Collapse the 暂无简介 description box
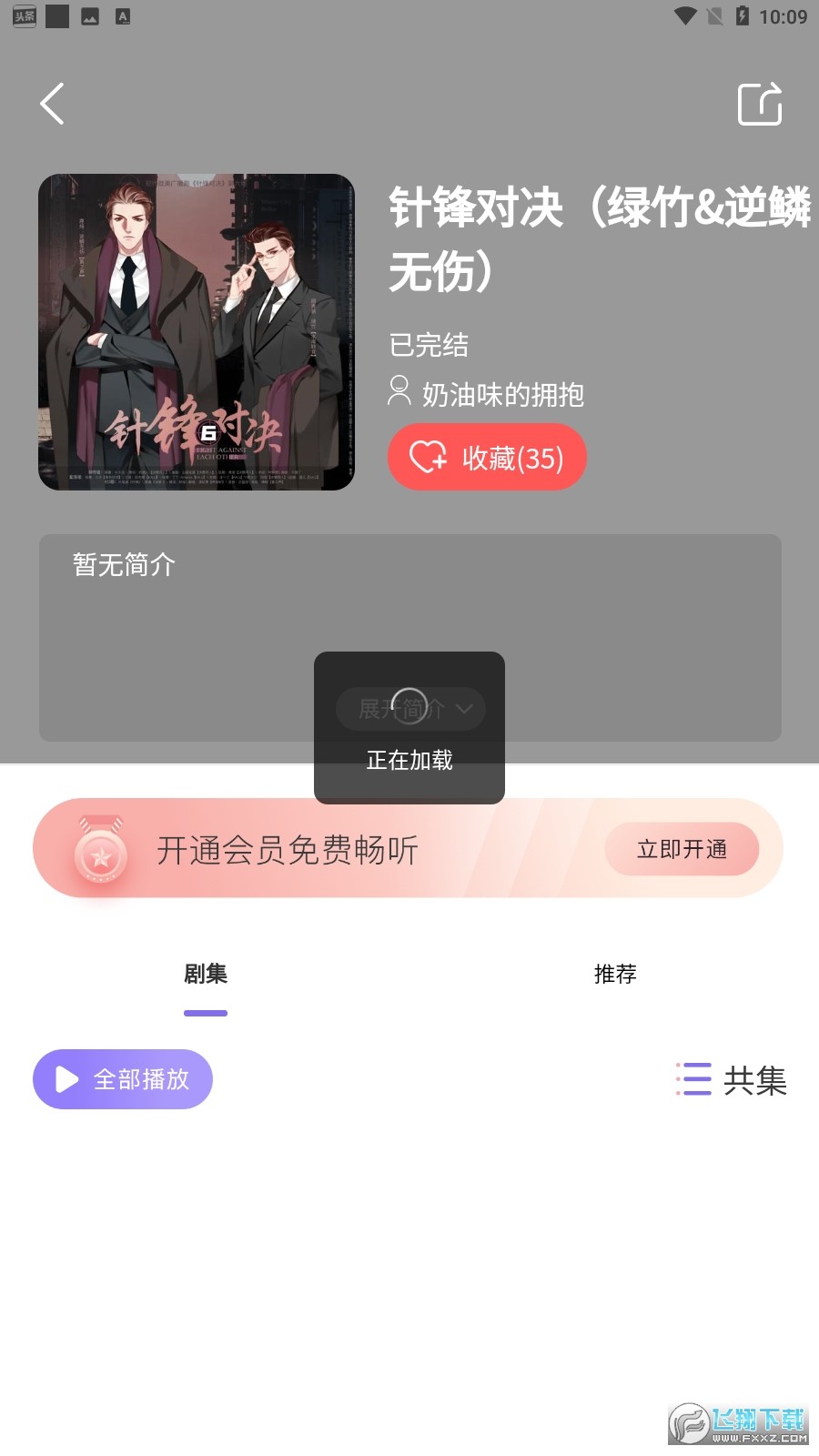819x1456 pixels. (x=409, y=637)
